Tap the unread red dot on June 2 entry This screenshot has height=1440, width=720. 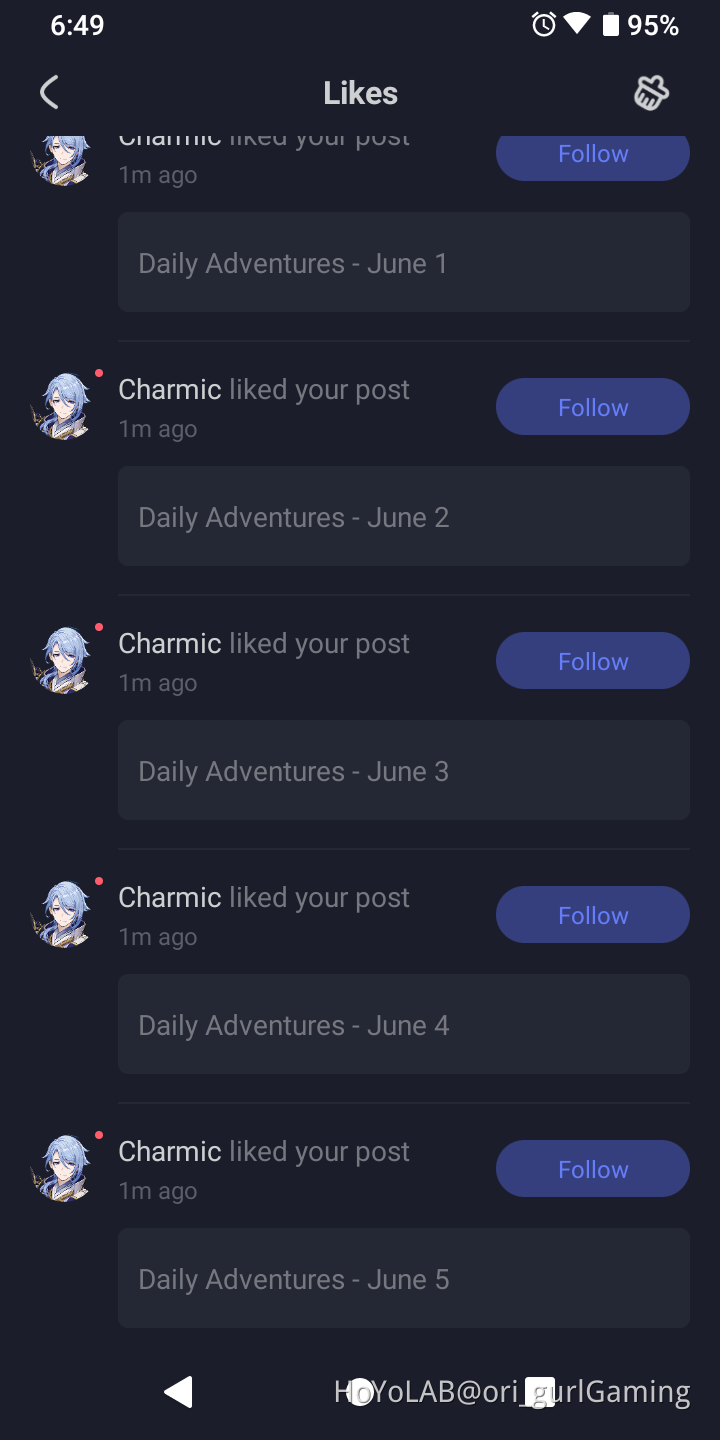98,372
